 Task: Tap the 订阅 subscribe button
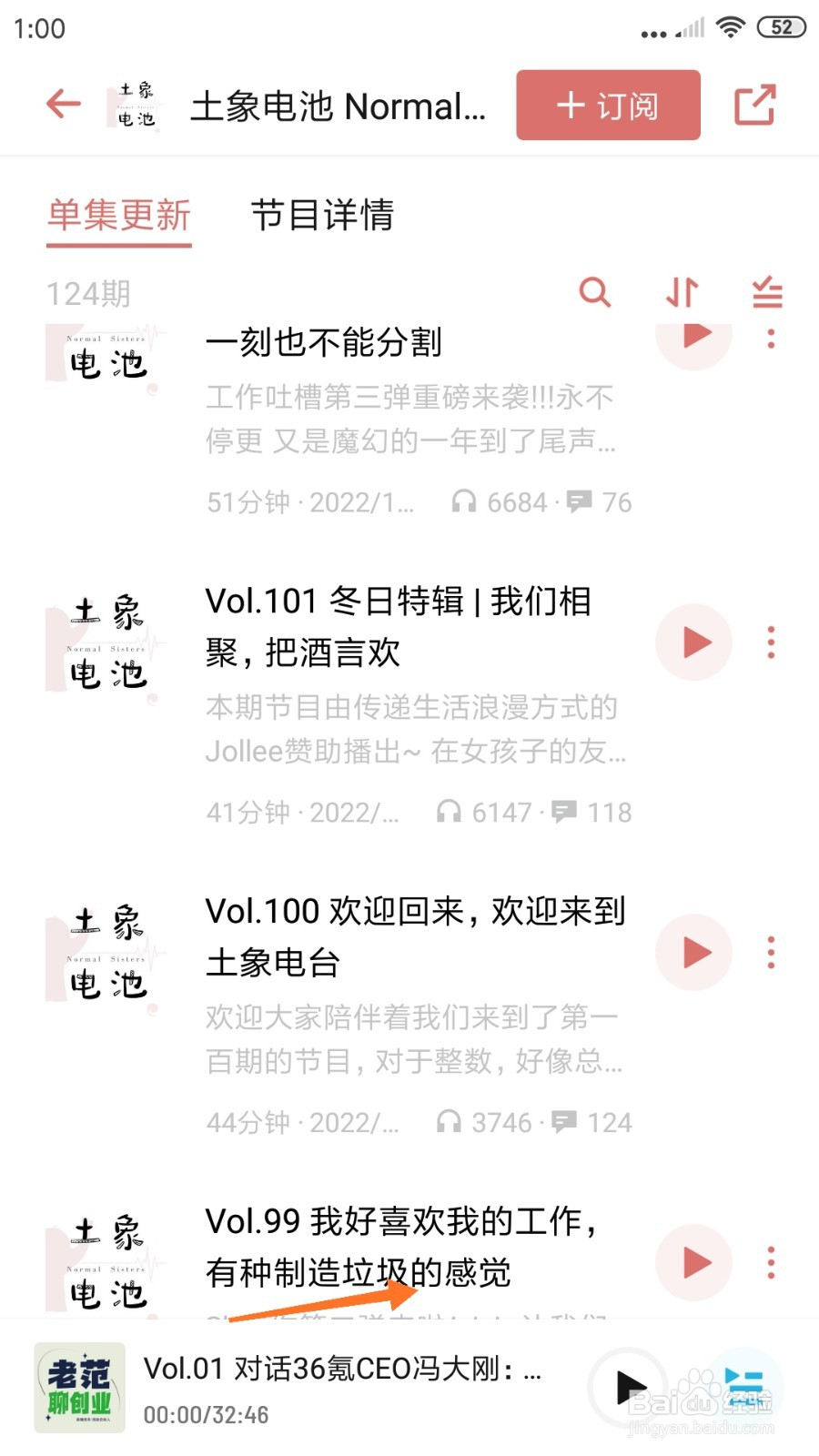(607, 105)
